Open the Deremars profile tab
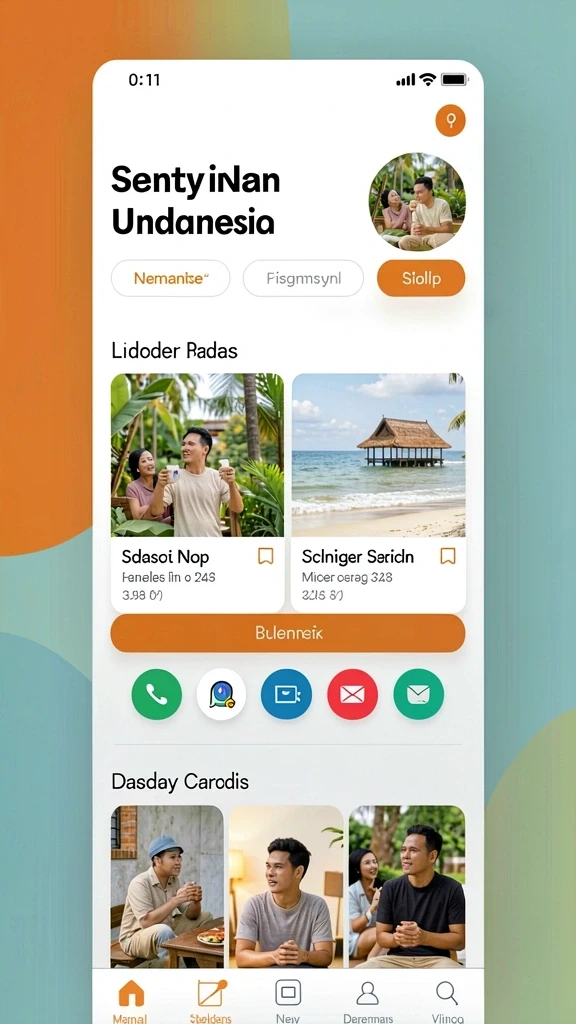The height and width of the screenshot is (1024, 576). (368, 1000)
